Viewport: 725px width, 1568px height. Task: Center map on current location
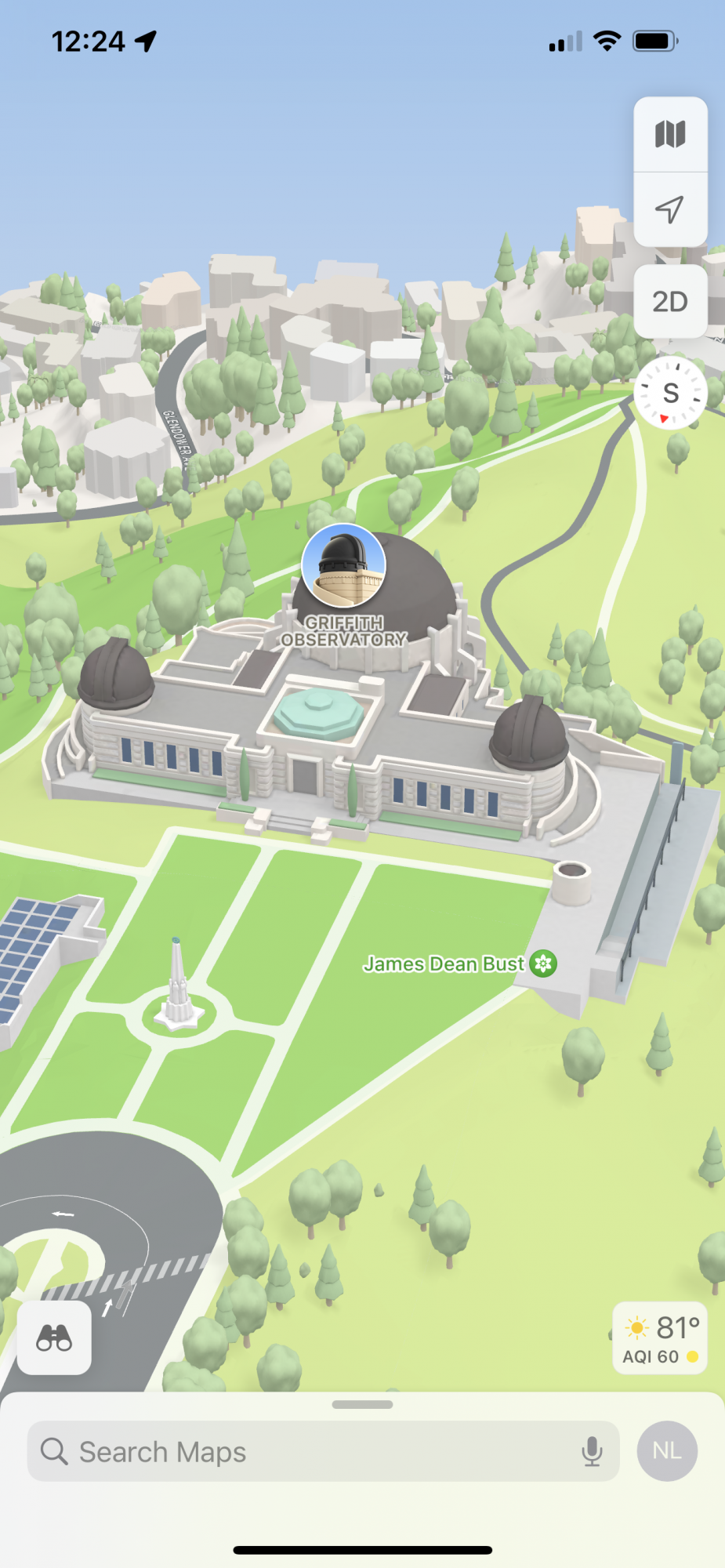point(670,209)
